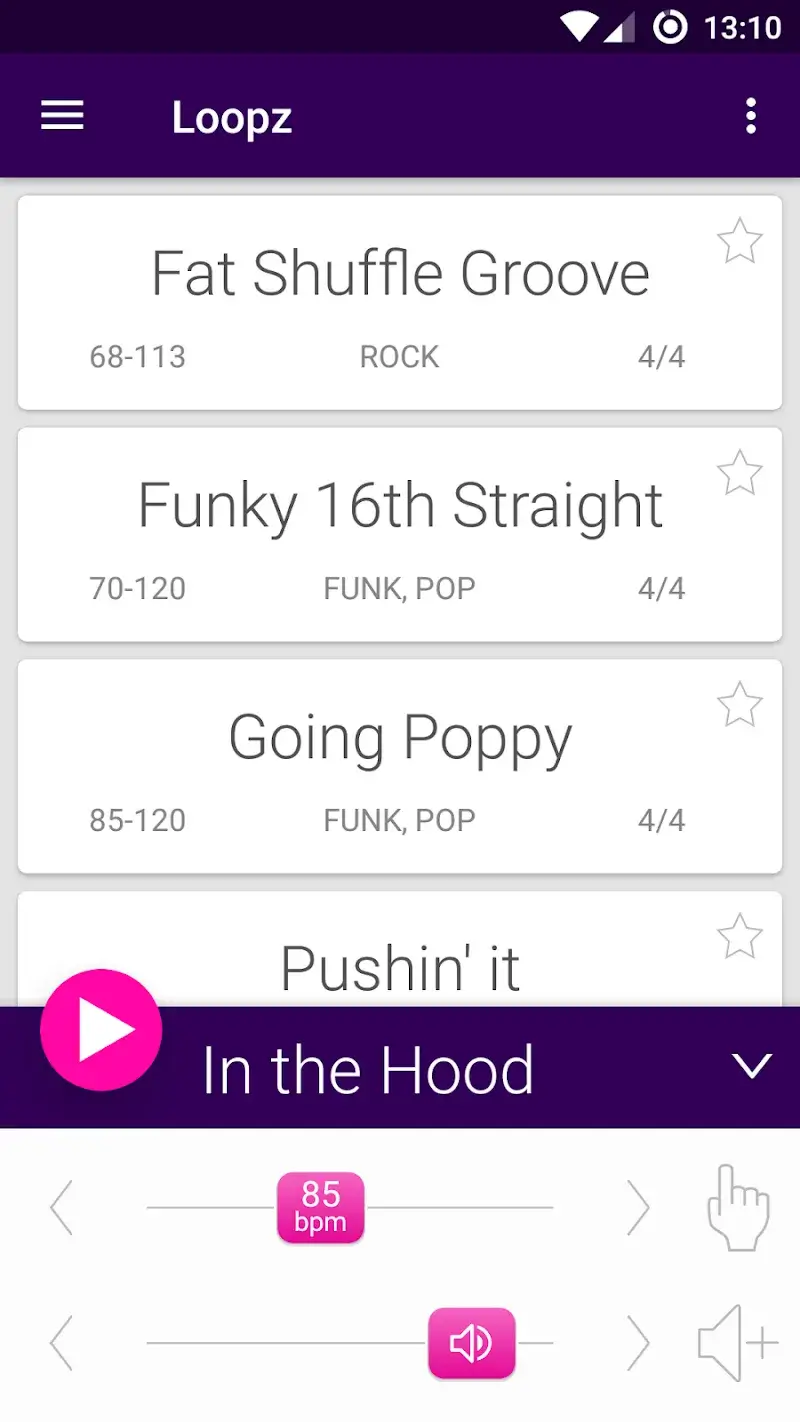Collapse the In the Hood player panel
800x1422 pixels.
pos(752,1068)
